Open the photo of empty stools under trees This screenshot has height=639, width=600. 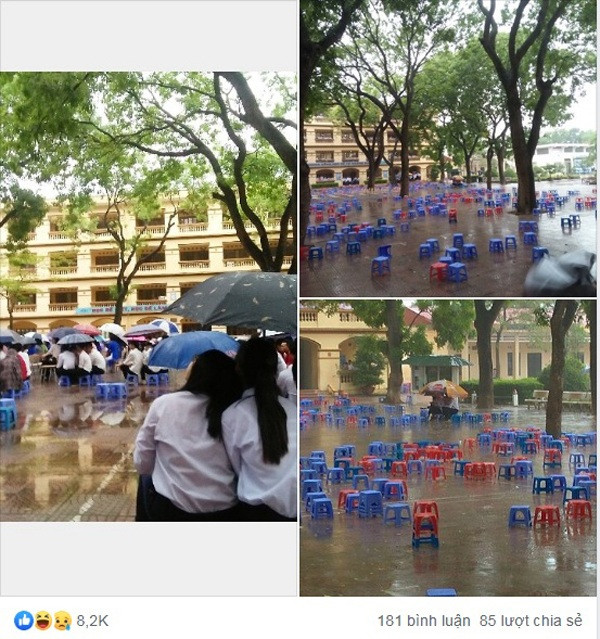(447, 148)
